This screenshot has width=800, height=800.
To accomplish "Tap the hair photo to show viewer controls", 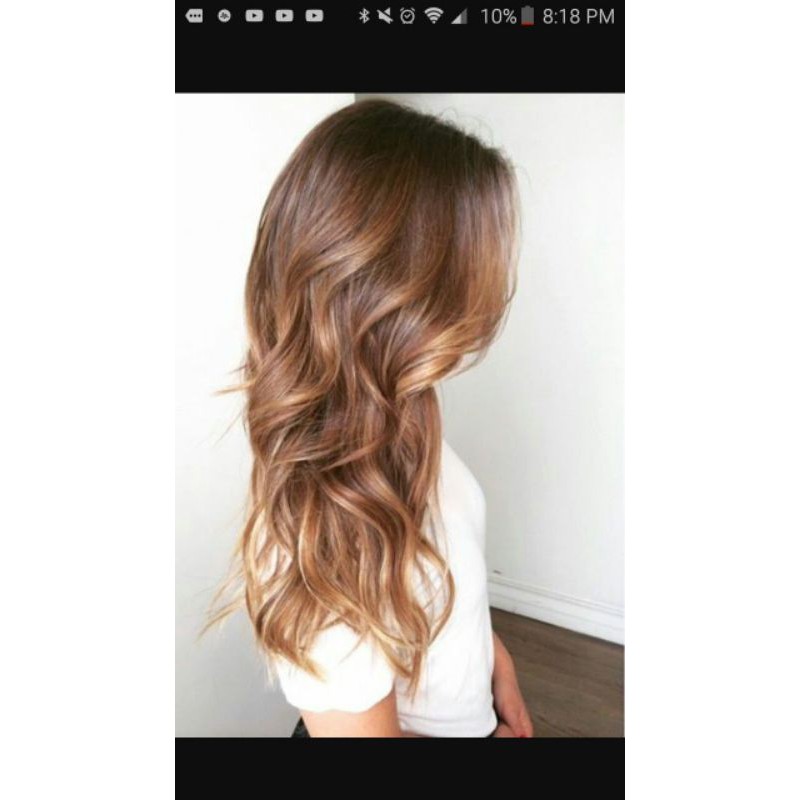I will (399, 415).
